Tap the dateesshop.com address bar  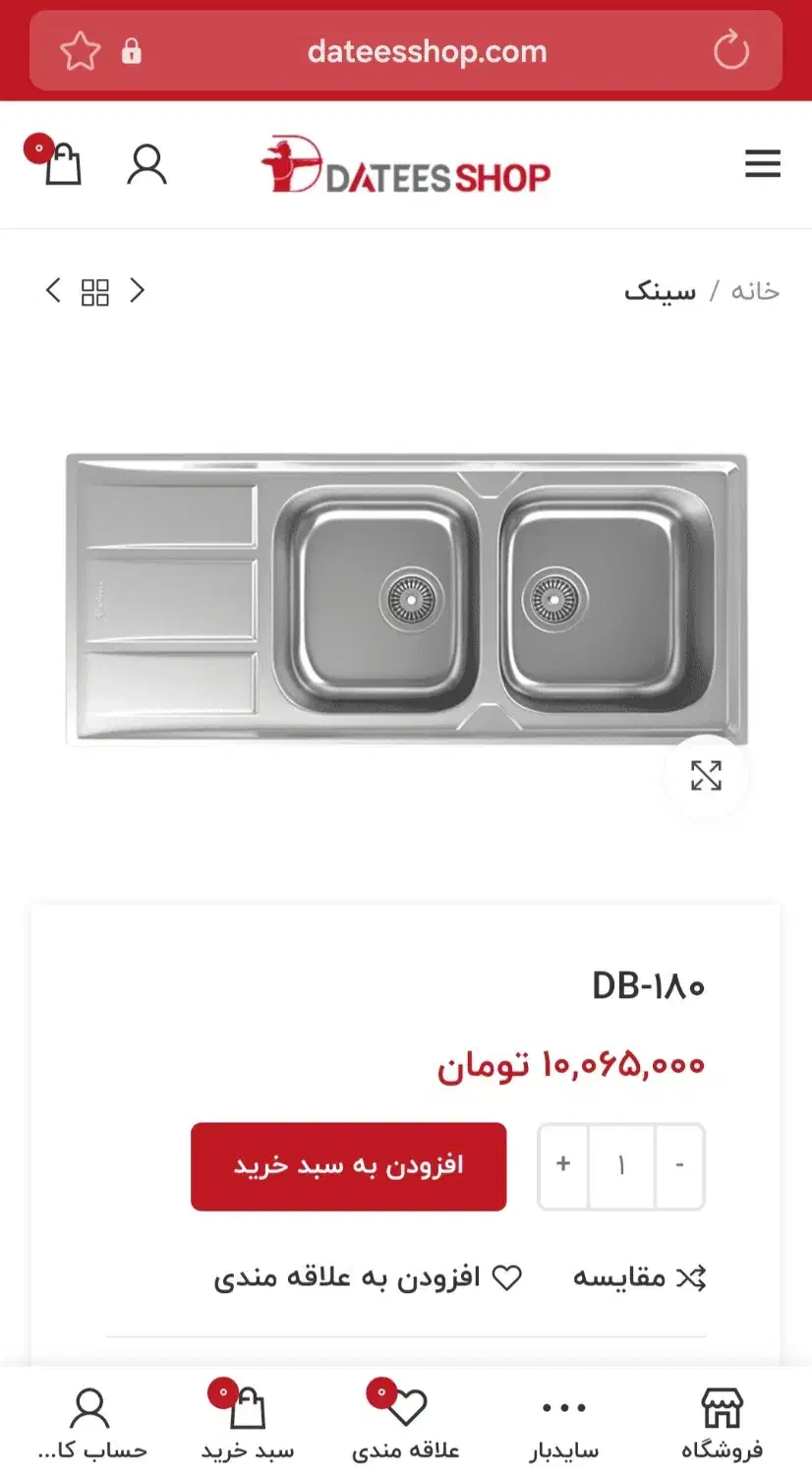(426, 51)
